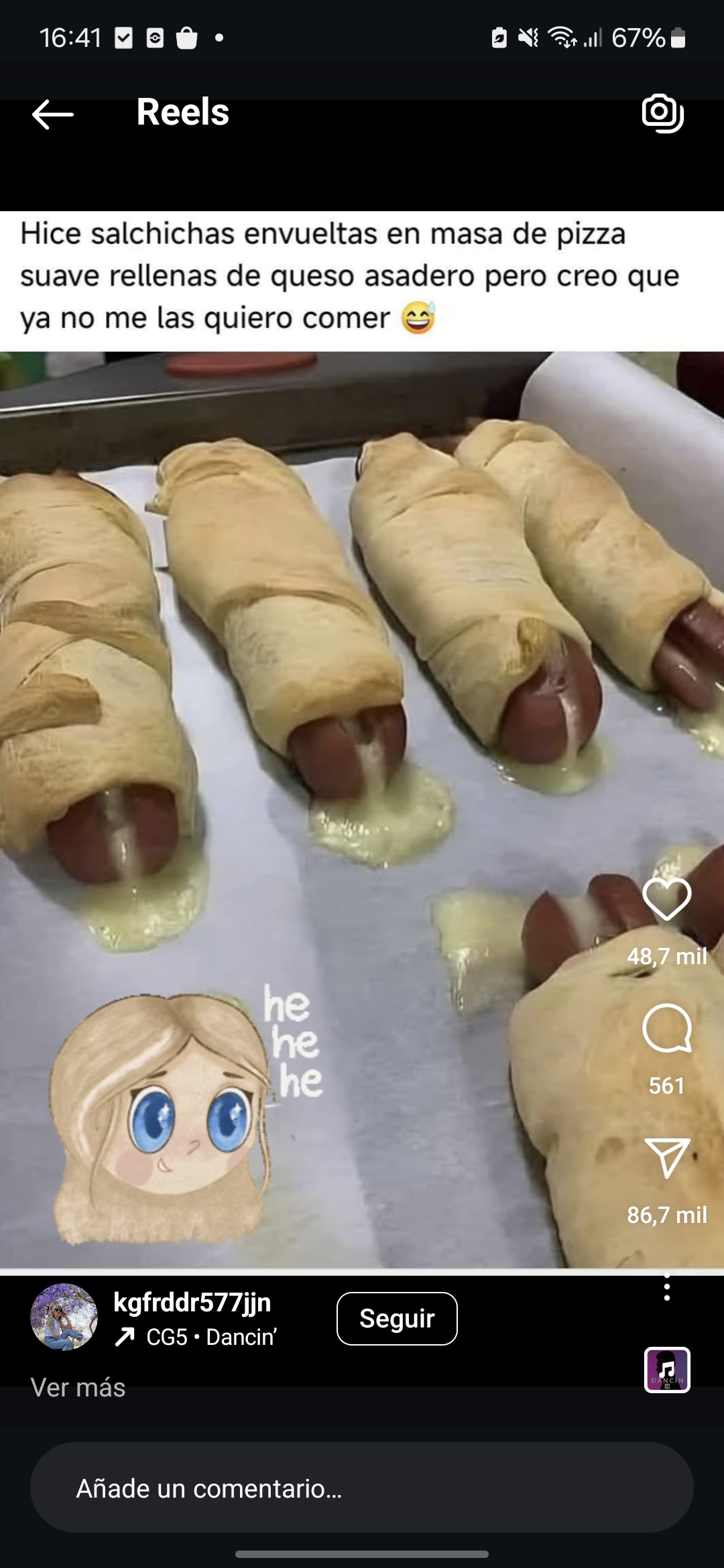Screen dimensions: 724x1568
Task: Expand the caption with Ver más
Action: pyautogui.click(x=78, y=1387)
